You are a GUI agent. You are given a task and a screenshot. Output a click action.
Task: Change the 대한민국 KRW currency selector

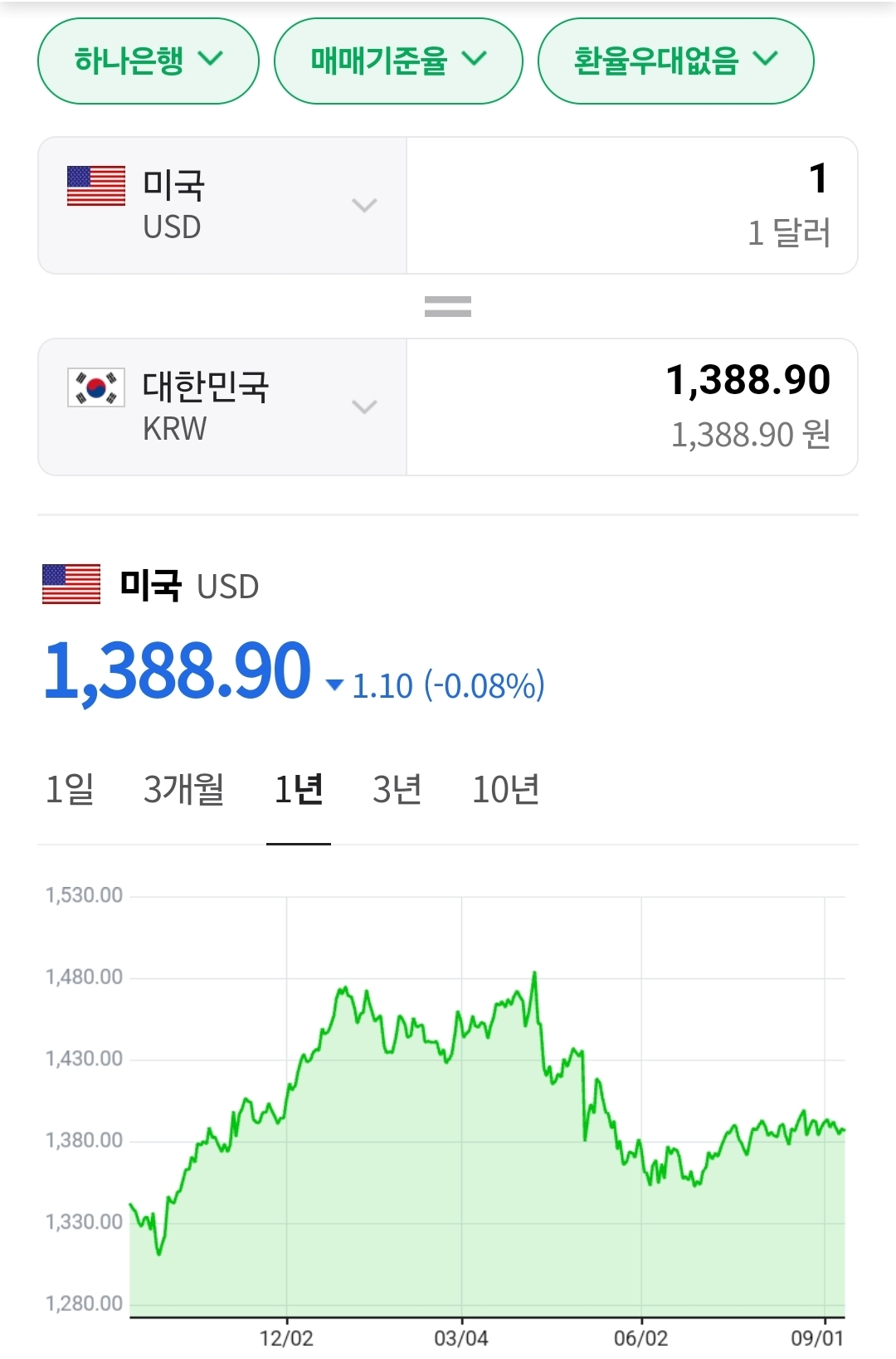(x=222, y=407)
